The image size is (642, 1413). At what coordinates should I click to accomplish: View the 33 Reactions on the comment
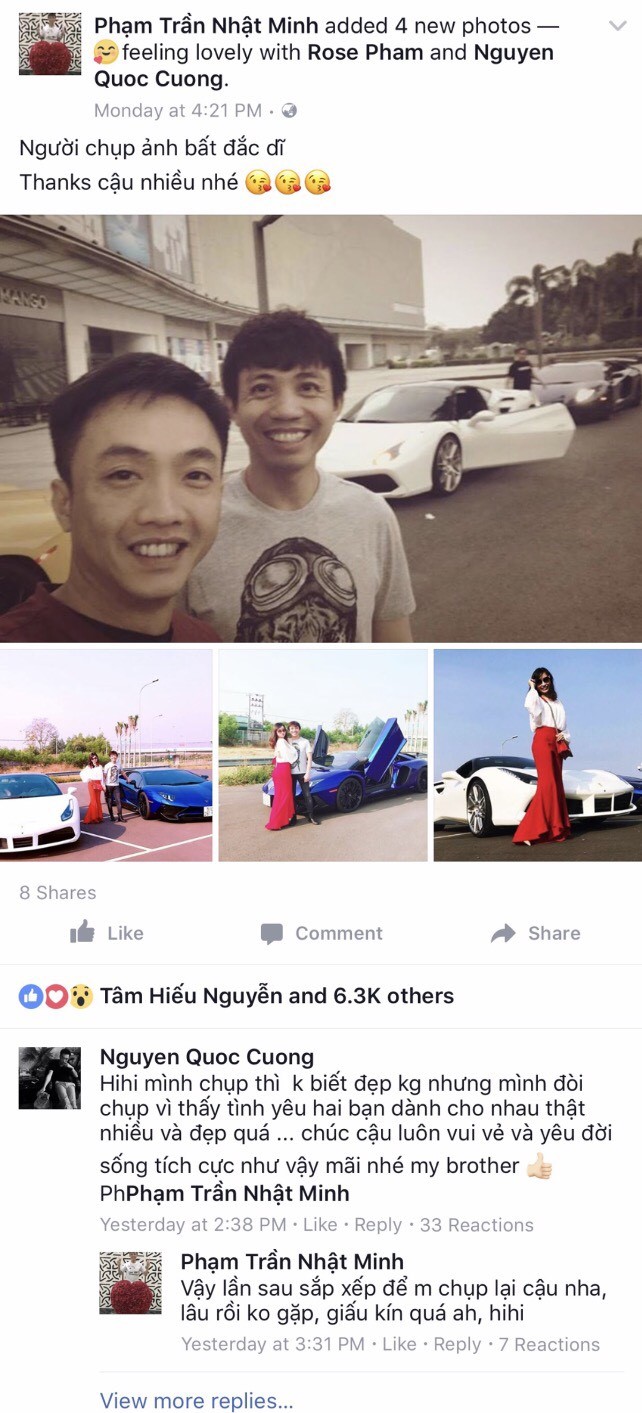point(476,1225)
